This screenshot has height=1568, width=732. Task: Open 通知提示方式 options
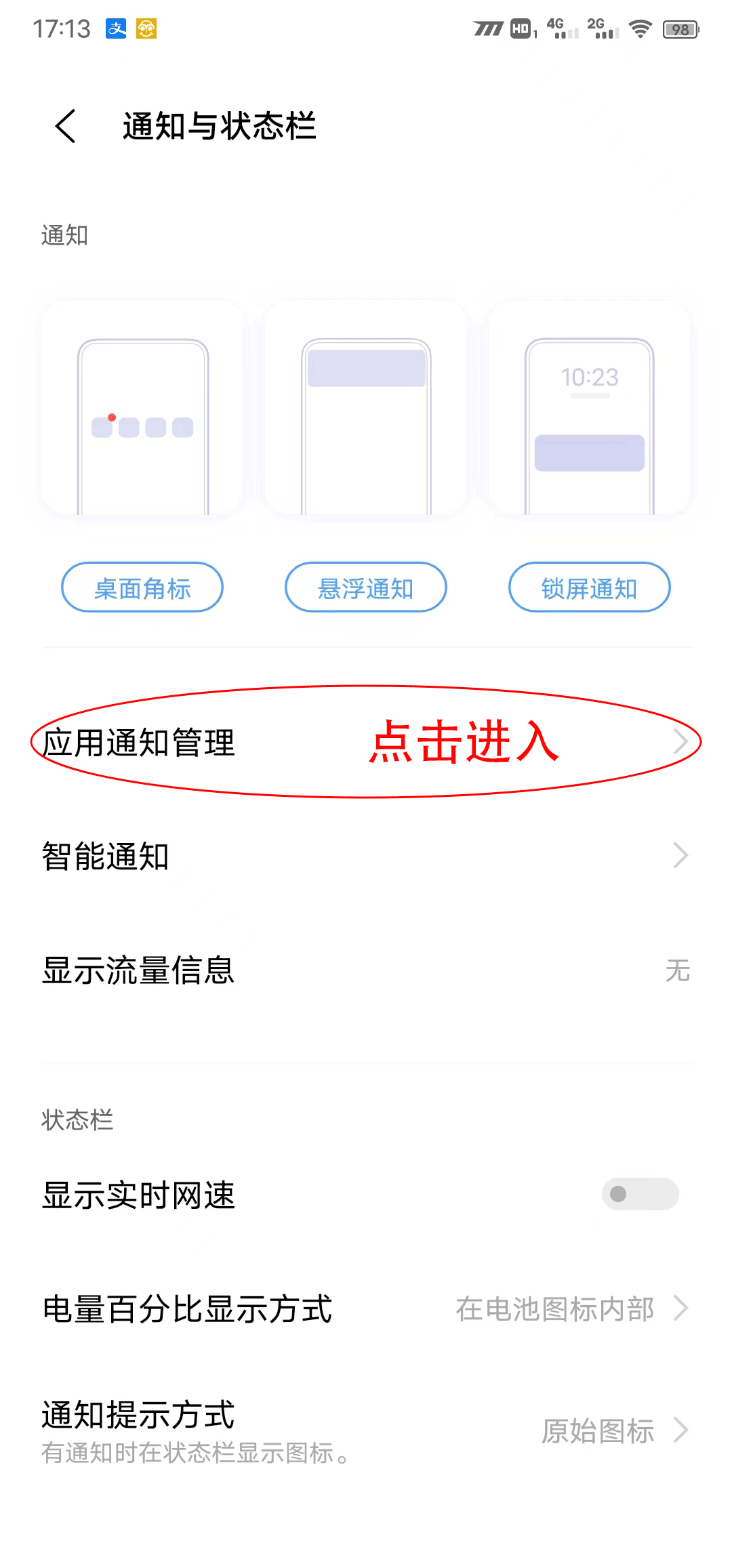point(366,1430)
